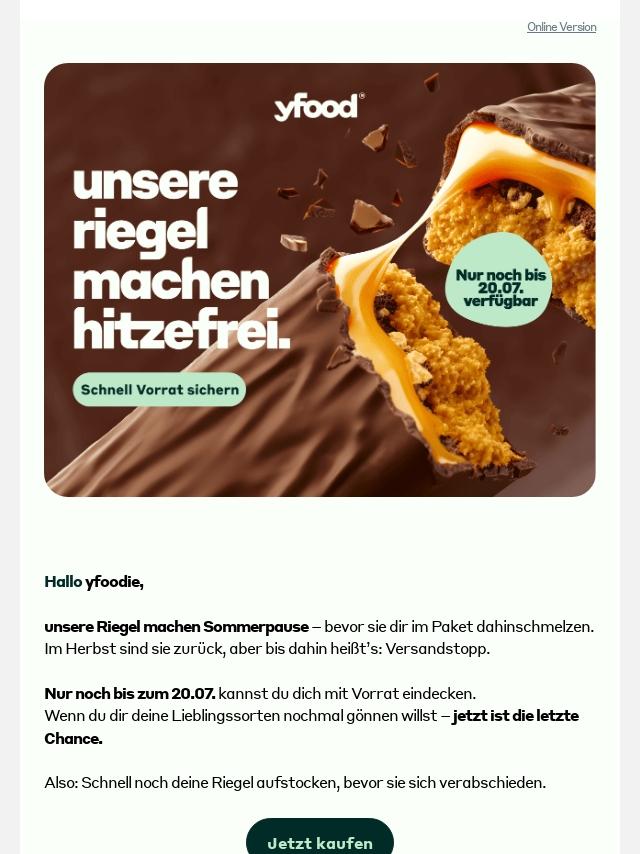Tap the Jetzt kaufen button

(320, 840)
